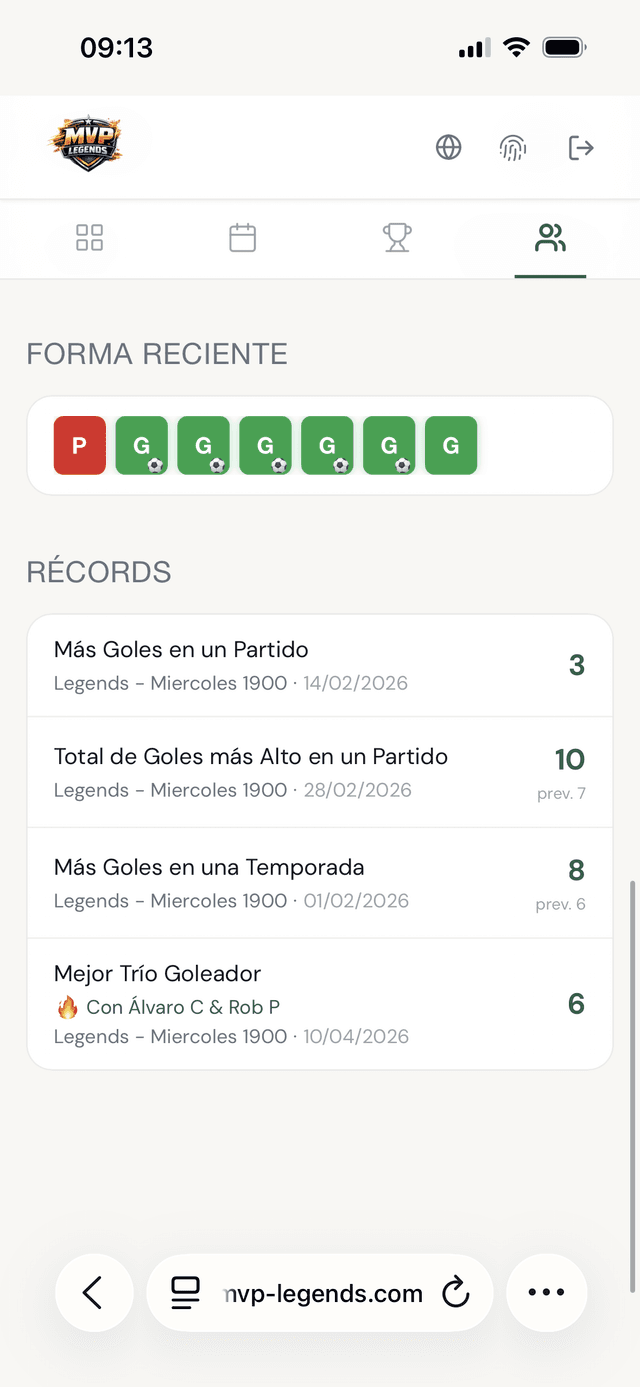The width and height of the screenshot is (640, 1387).
Task: Open the language globe icon
Action: (449, 148)
